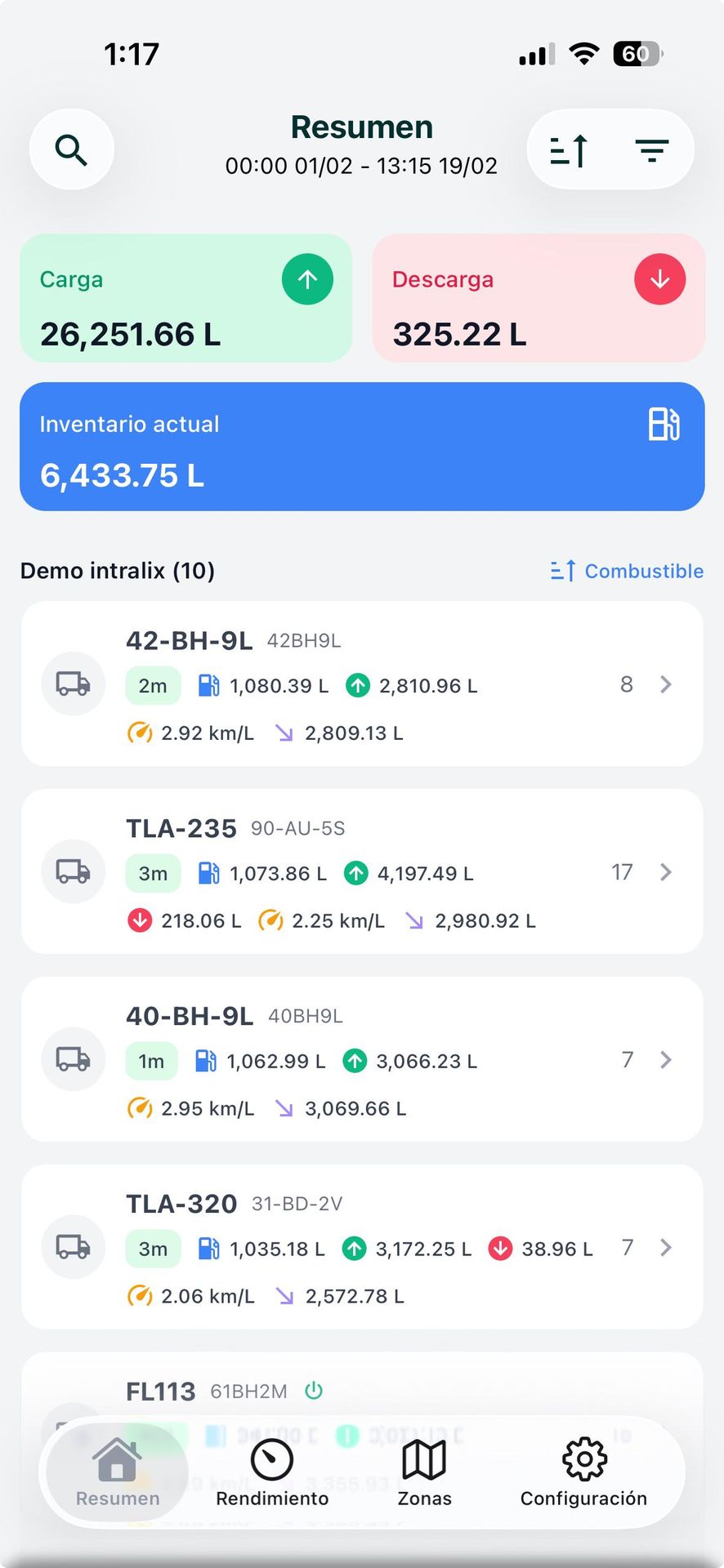This screenshot has height=1568, width=724.
Task: Switch to the Rendimiento tab
Action: point(272,1473)
